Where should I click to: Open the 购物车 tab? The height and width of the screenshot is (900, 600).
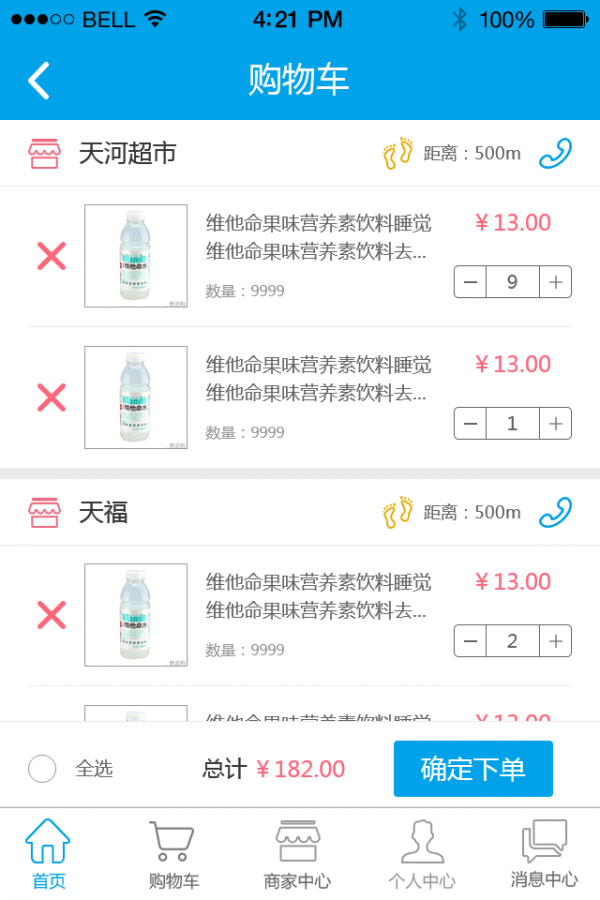[173, 855]
